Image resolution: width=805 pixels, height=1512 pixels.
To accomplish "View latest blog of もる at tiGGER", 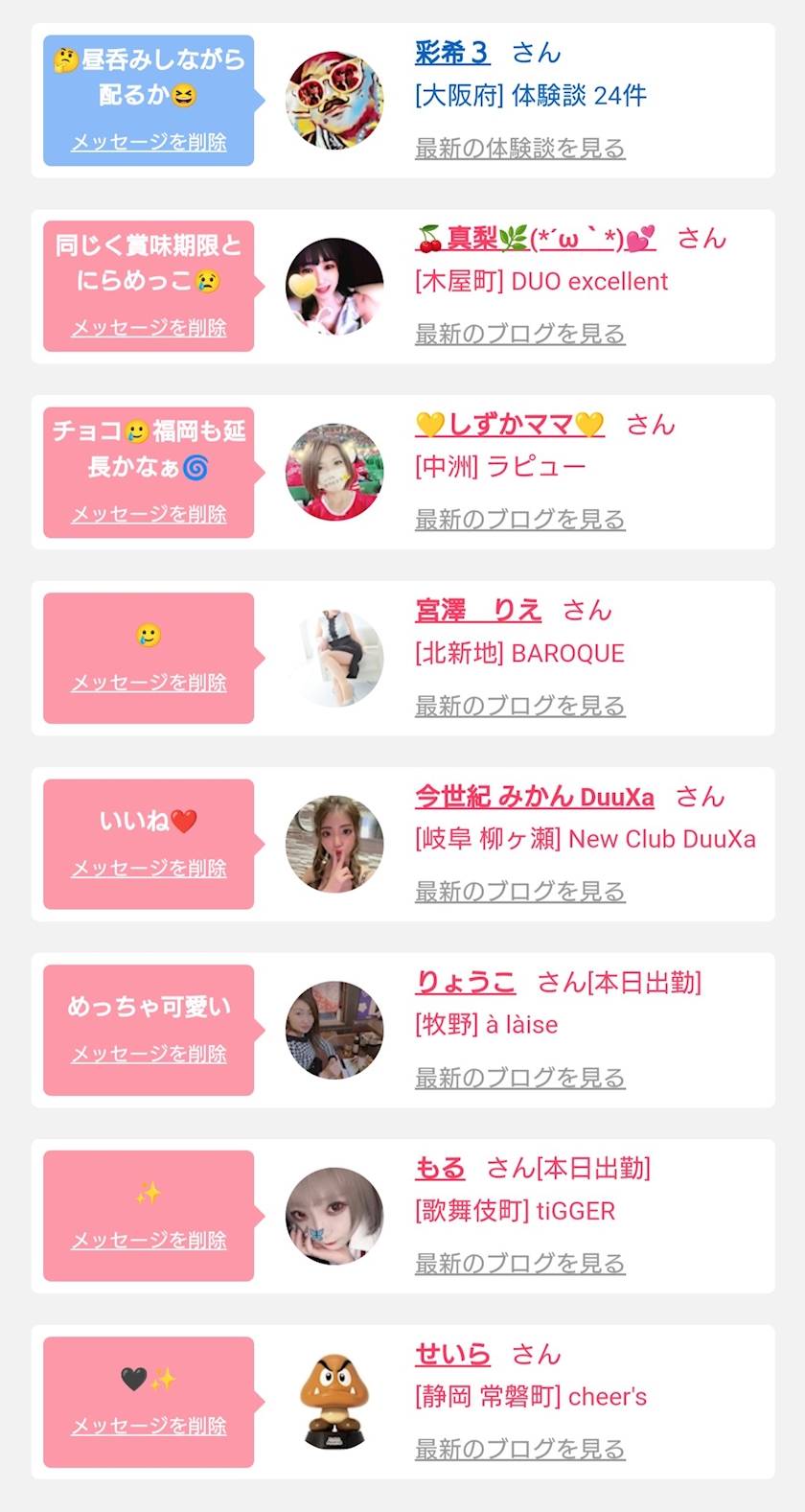I will tap(519, 1264).
